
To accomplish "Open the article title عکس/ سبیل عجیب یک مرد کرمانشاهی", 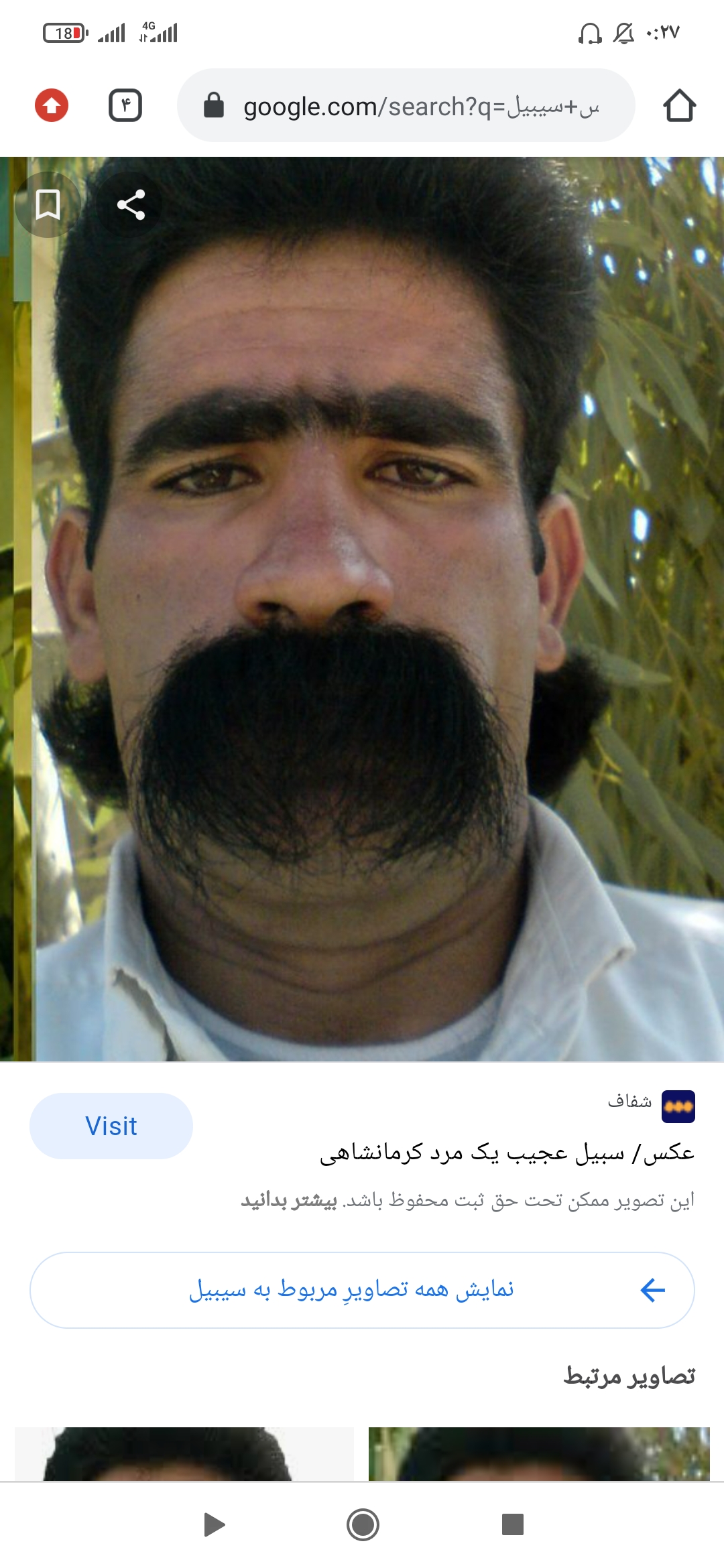I will tap(507, 1153).
